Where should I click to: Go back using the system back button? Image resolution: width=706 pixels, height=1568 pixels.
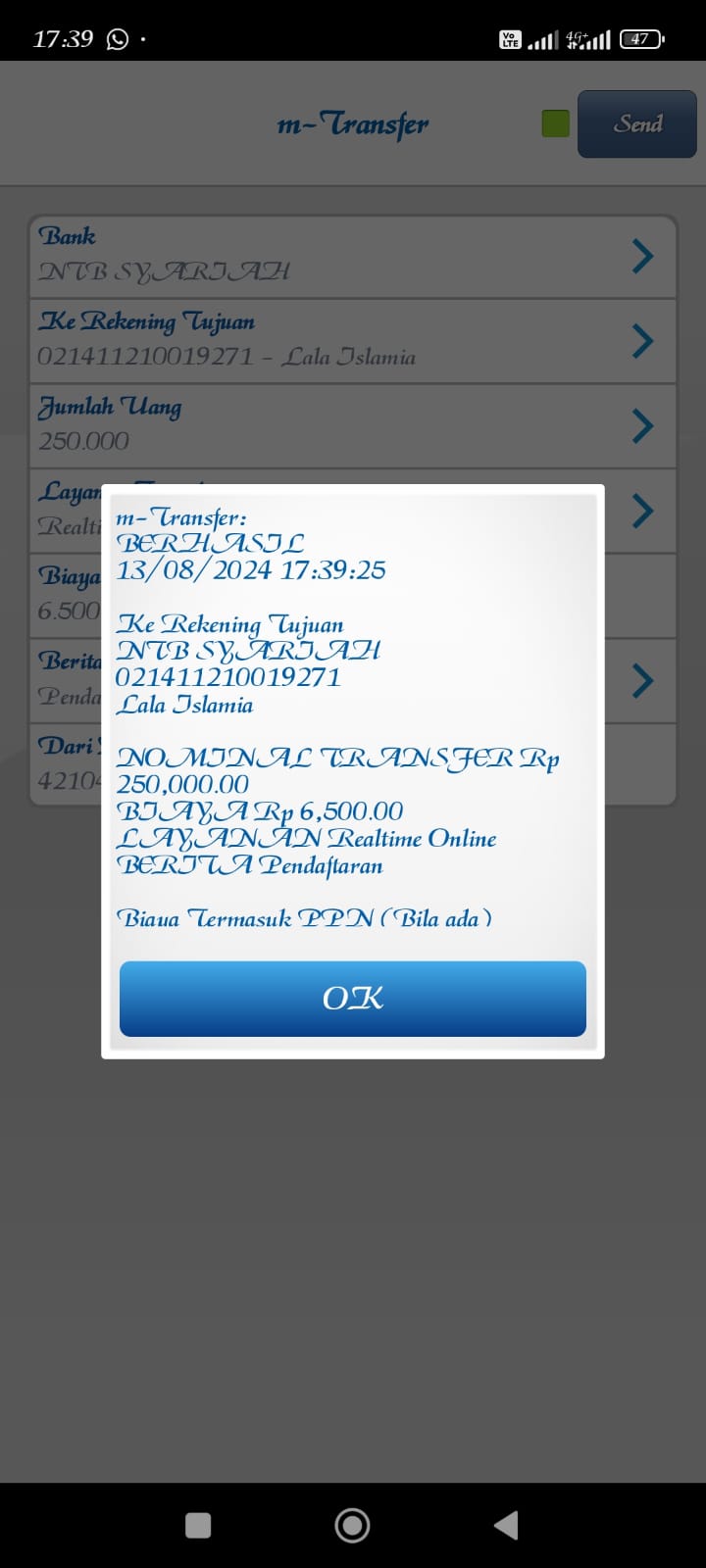click(x=506, y=1525)
